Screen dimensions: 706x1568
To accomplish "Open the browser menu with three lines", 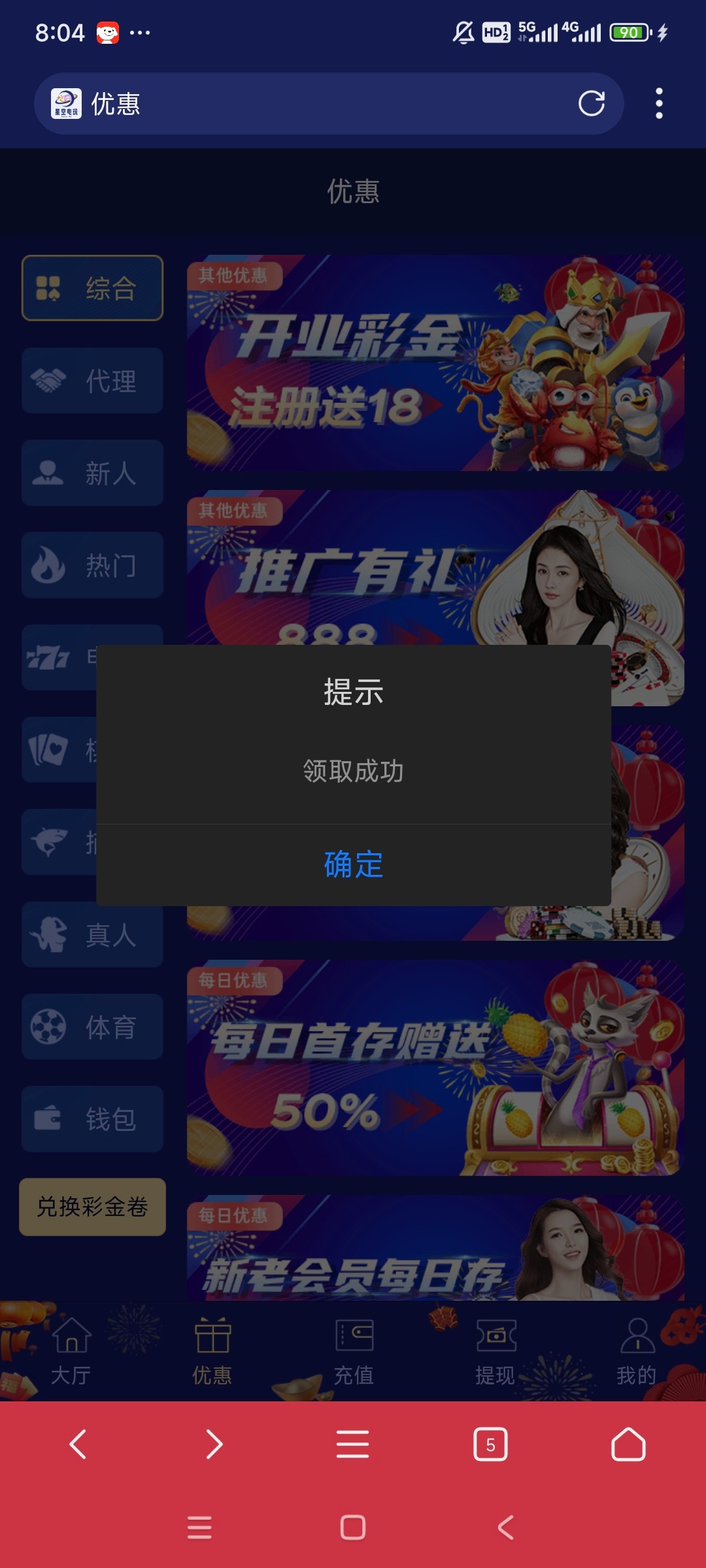I will coord(353,1445).
